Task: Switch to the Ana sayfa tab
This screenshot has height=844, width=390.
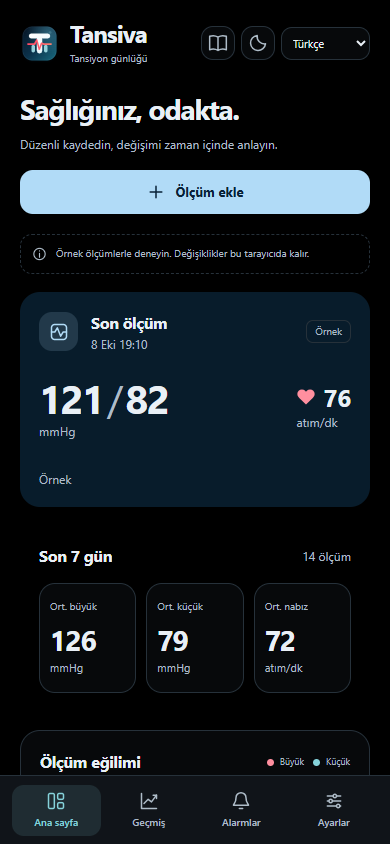Action: (56, 810)
